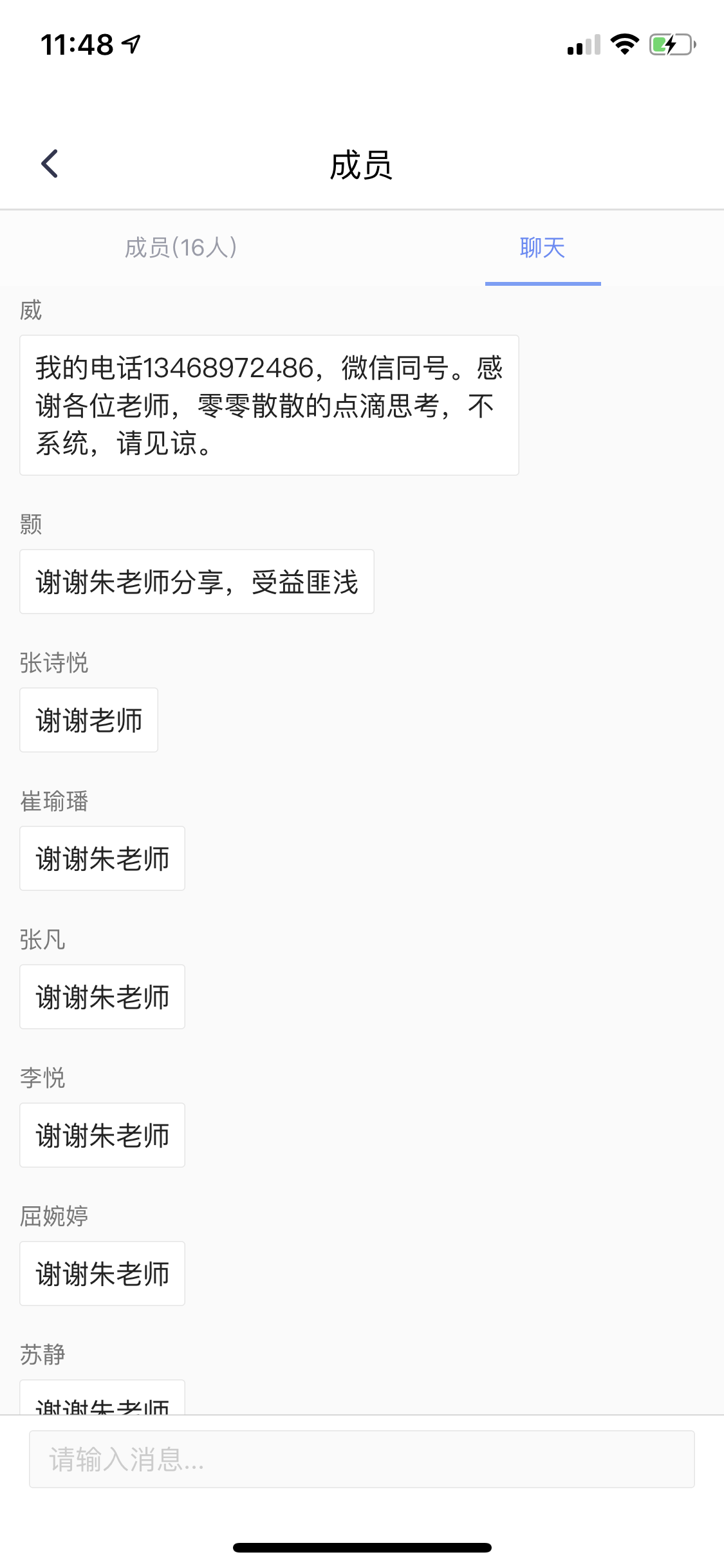Go back using the top-left arrow
The width and height of the screenshot is (724, 1568).
(x=50, y=163)
